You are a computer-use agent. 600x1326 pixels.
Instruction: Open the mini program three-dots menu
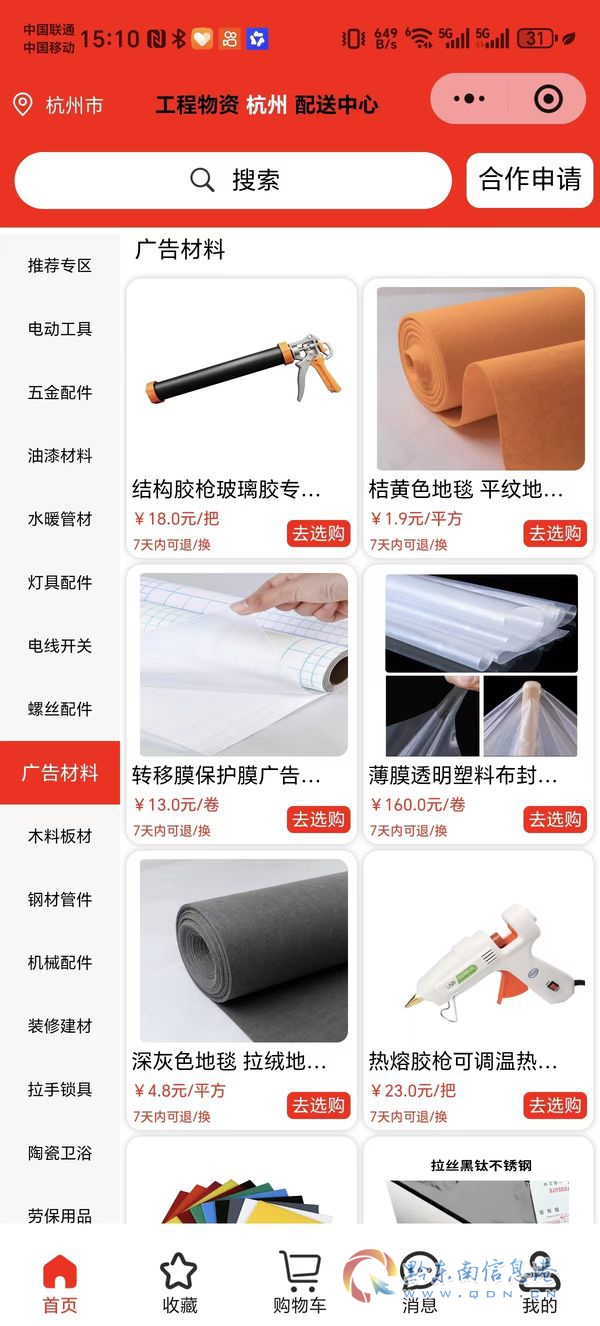pyautogui.click(x=469, y=99)
